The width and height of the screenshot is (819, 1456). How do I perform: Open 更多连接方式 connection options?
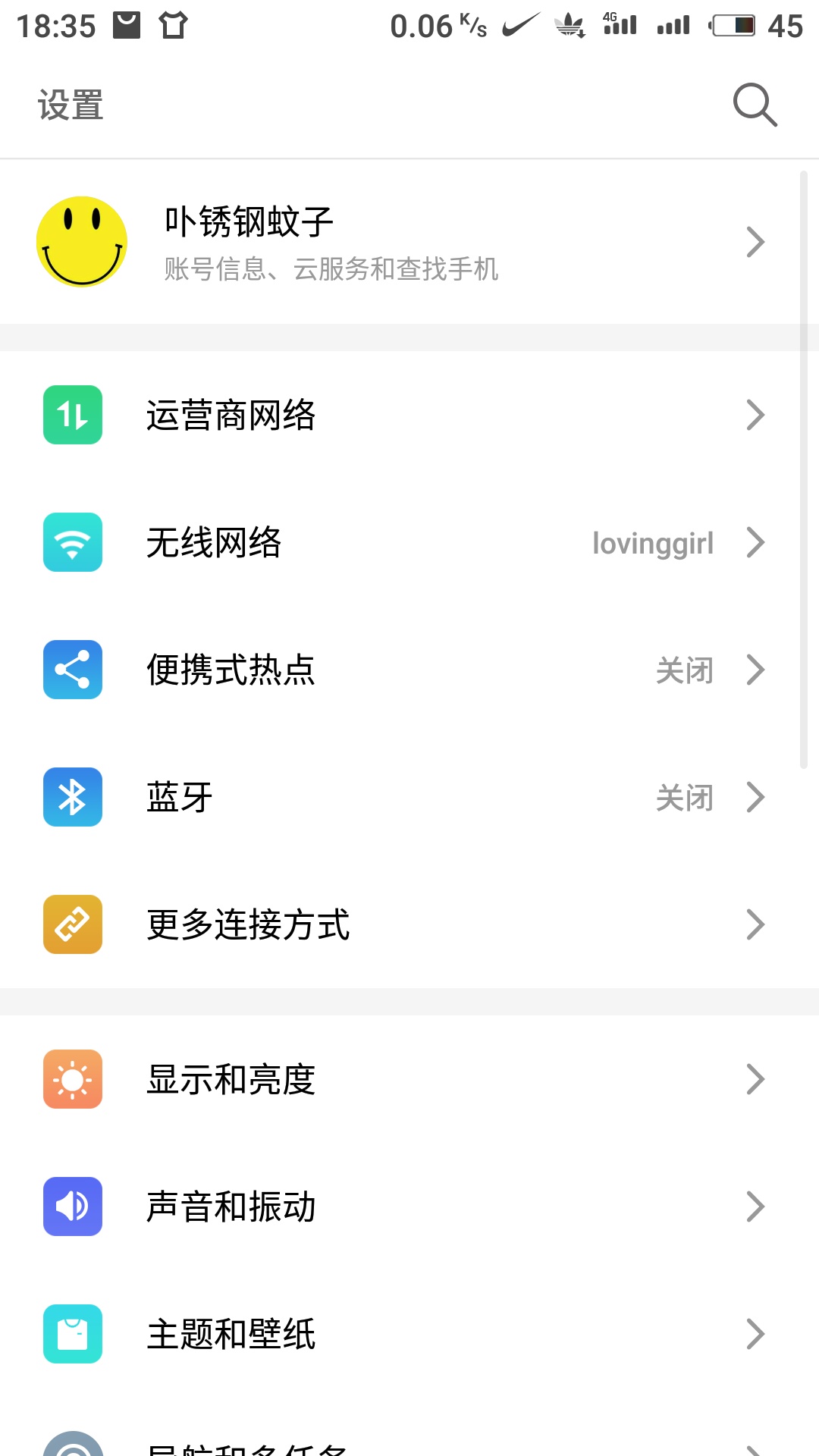click(409, 924)
